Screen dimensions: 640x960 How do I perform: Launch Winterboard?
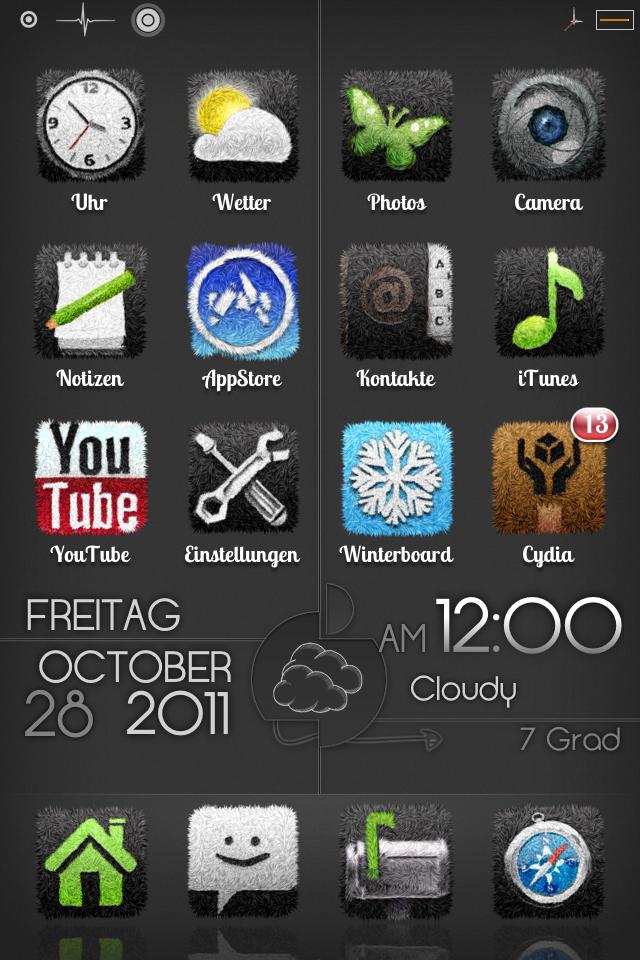tap(396, 478)
